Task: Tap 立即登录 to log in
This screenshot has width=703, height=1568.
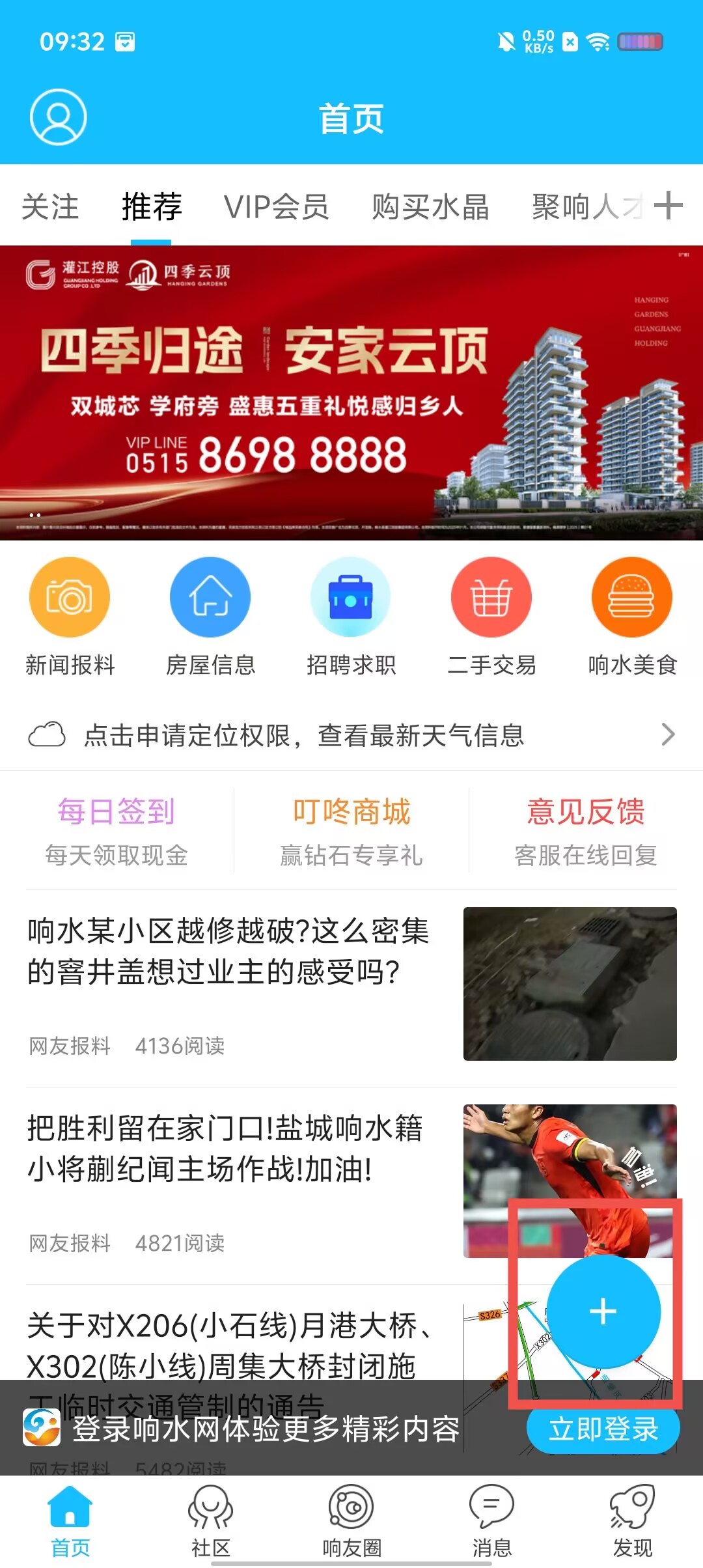Action: pyautogui.click(x=603, y=1429)
